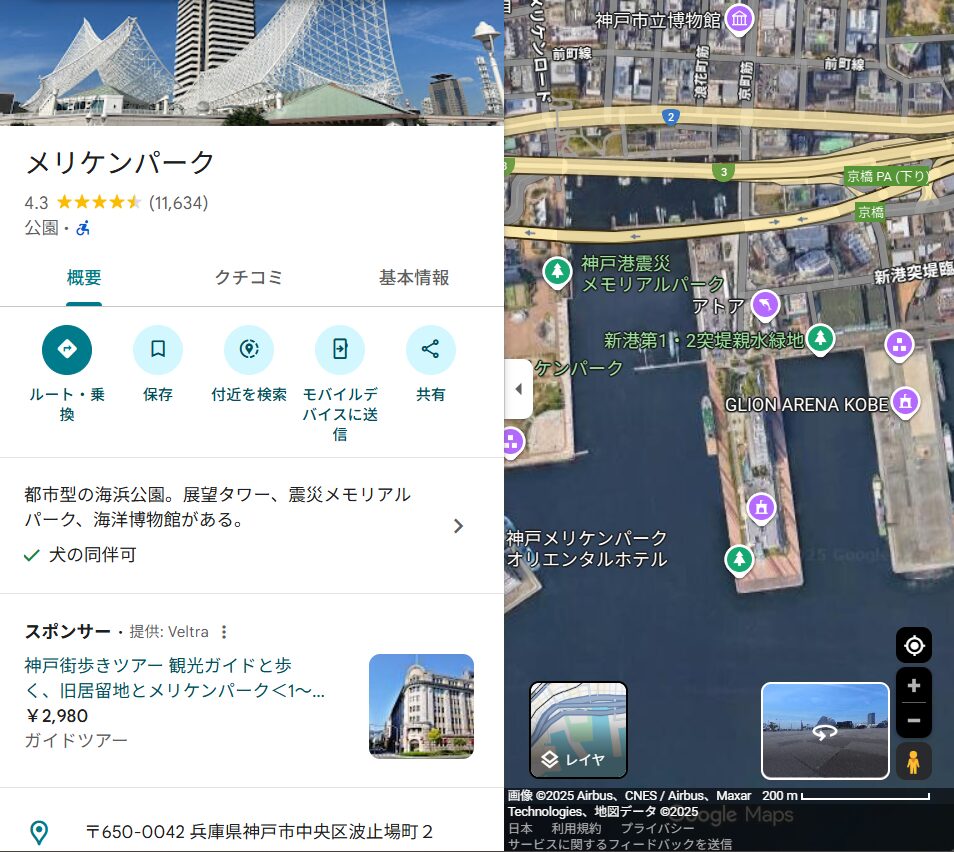This screenshot has width=954, height=852.
Task: Open the street view photo thumbnail
Action: (825, 730)
